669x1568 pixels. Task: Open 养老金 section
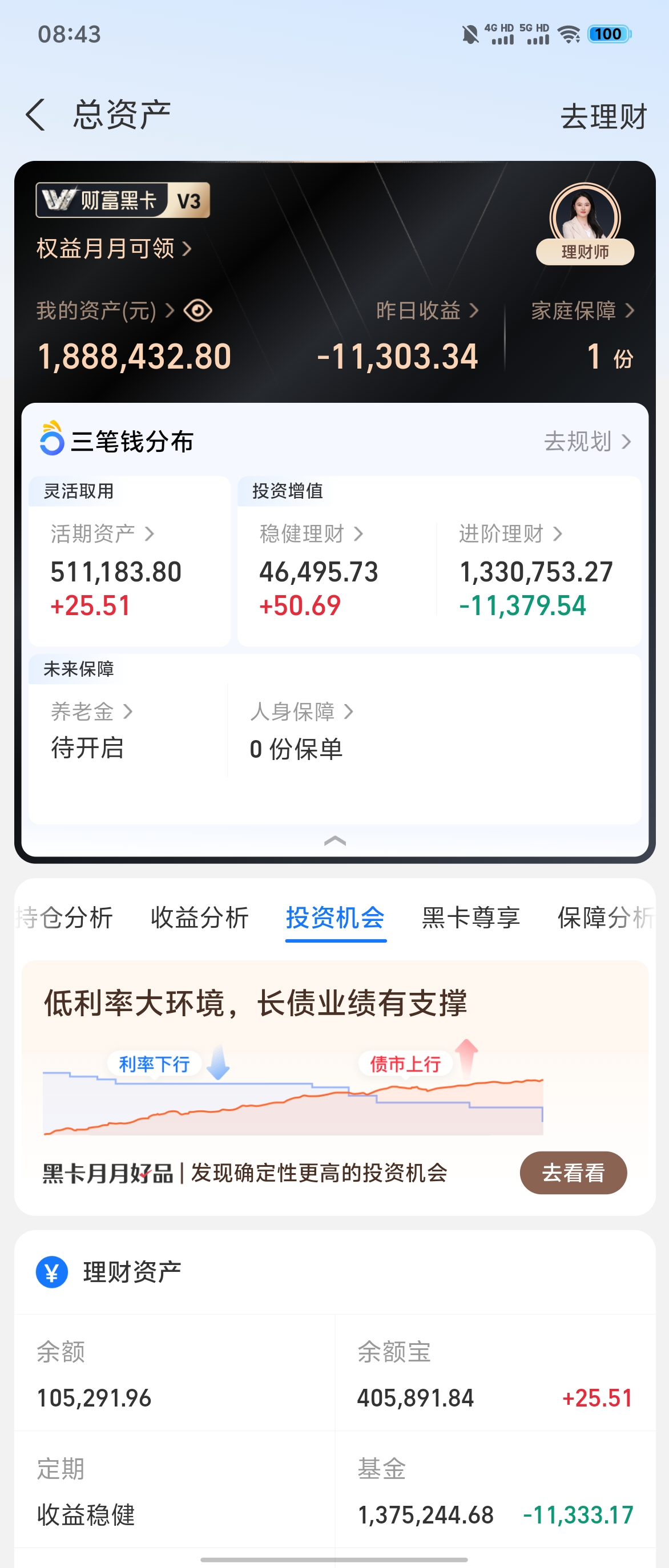(91, 712)
